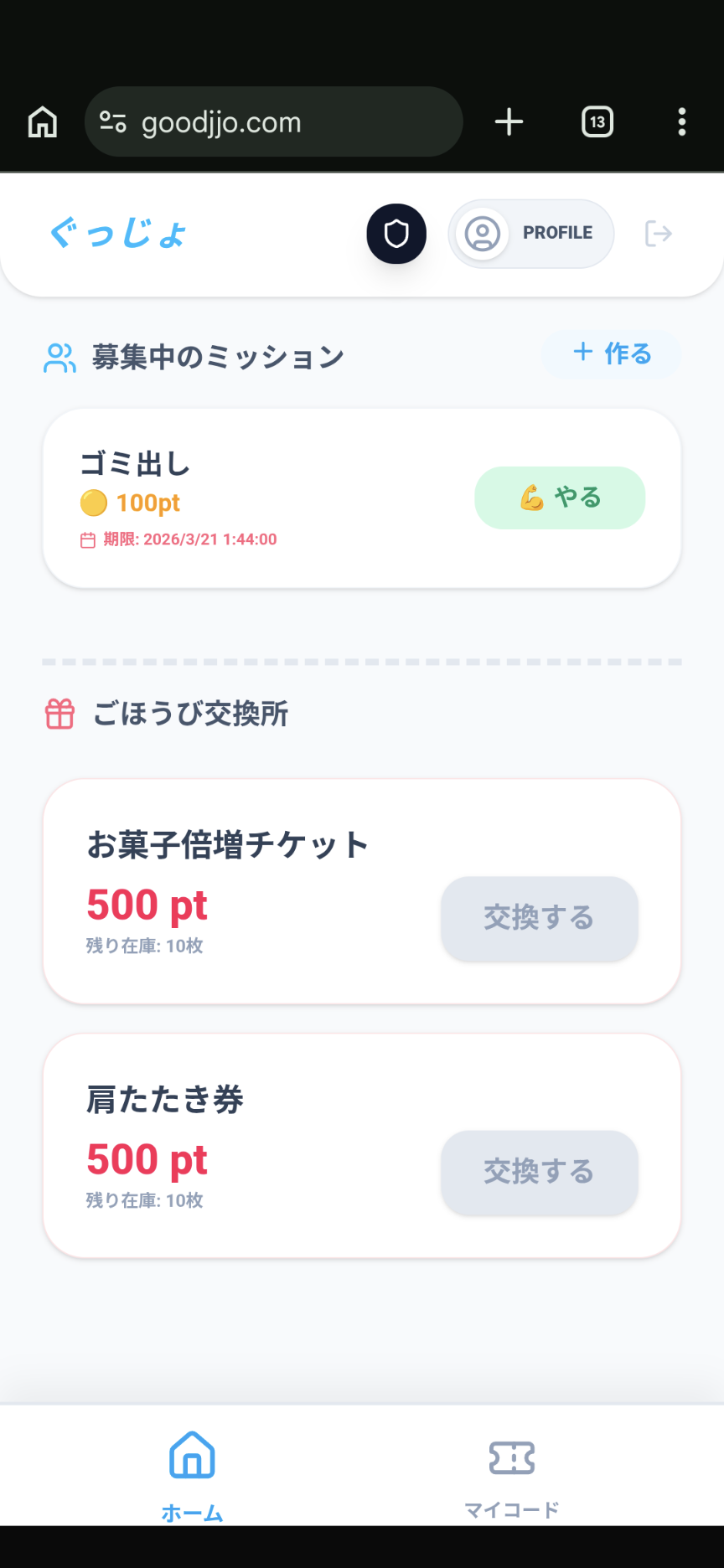Click 作る to create a new mission
724x1568 pixels.
click(x=611, y=353)
